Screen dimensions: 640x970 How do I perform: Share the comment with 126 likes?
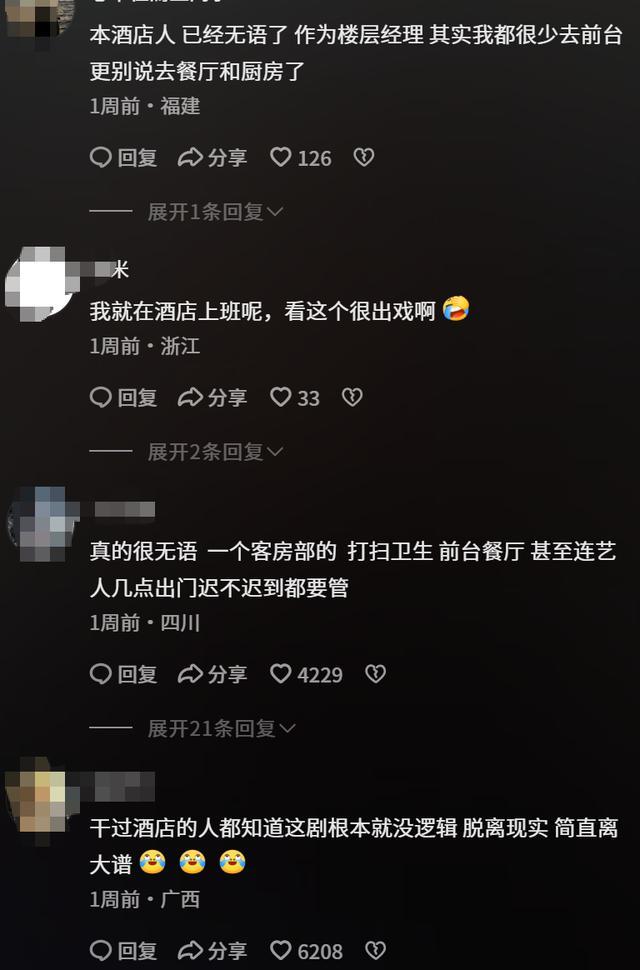coord(213,158)
